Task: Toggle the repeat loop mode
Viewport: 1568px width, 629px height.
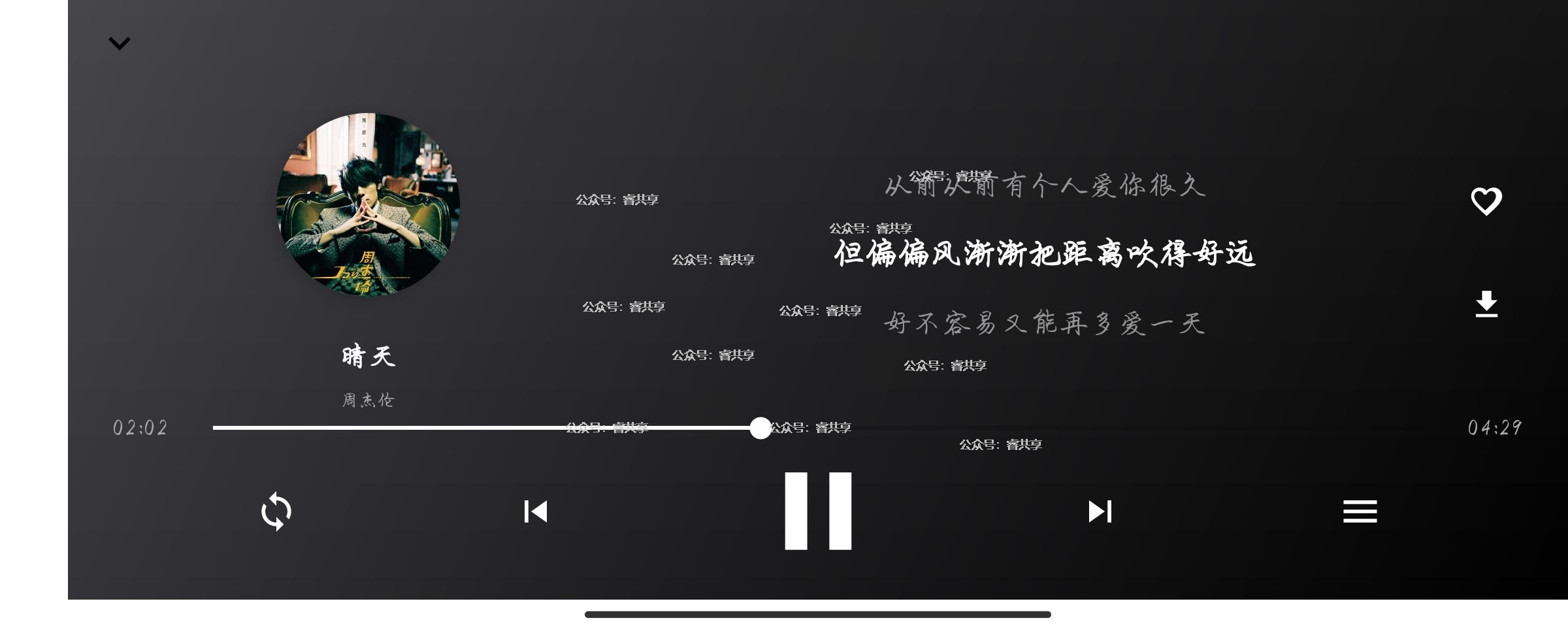Action: pos(276,511)
